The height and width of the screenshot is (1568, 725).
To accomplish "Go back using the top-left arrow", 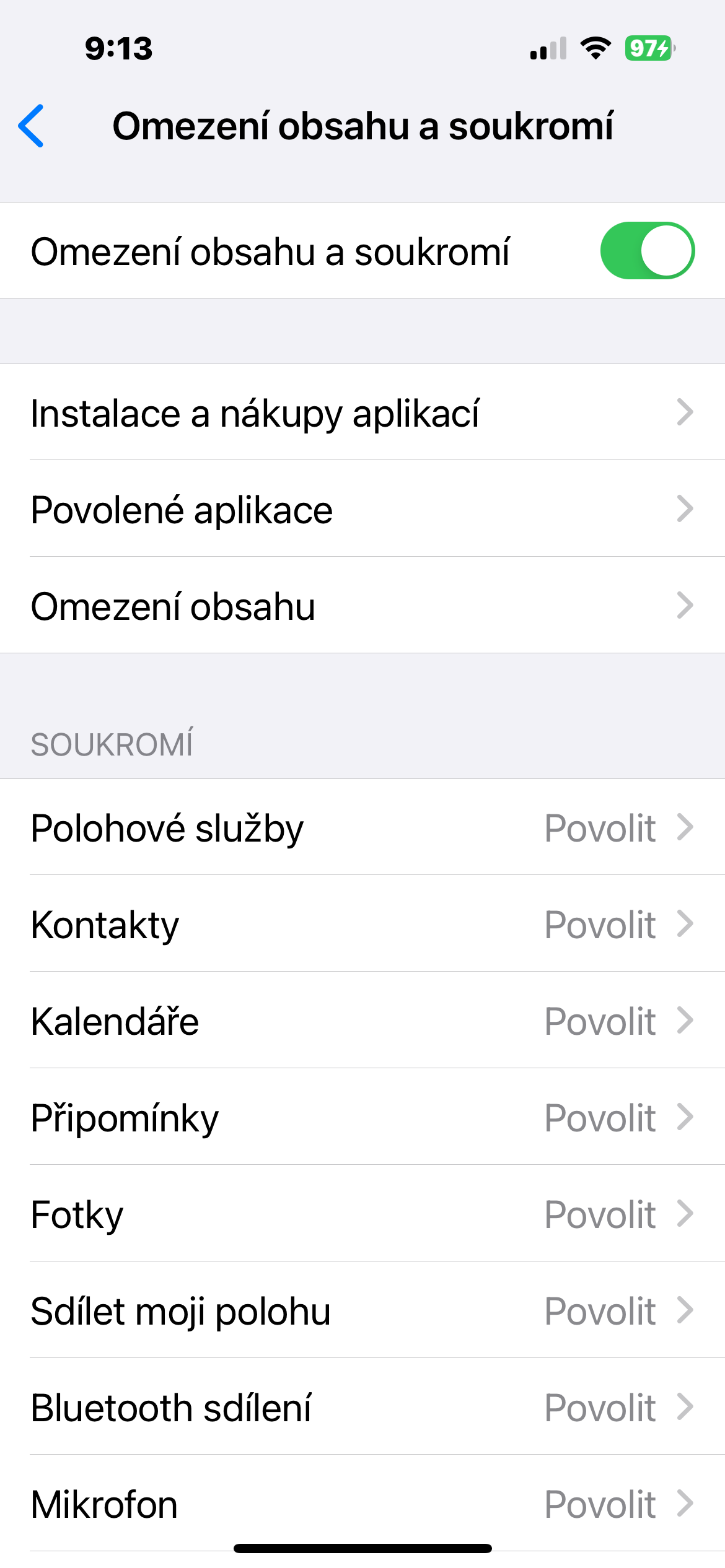I will 31,126.
